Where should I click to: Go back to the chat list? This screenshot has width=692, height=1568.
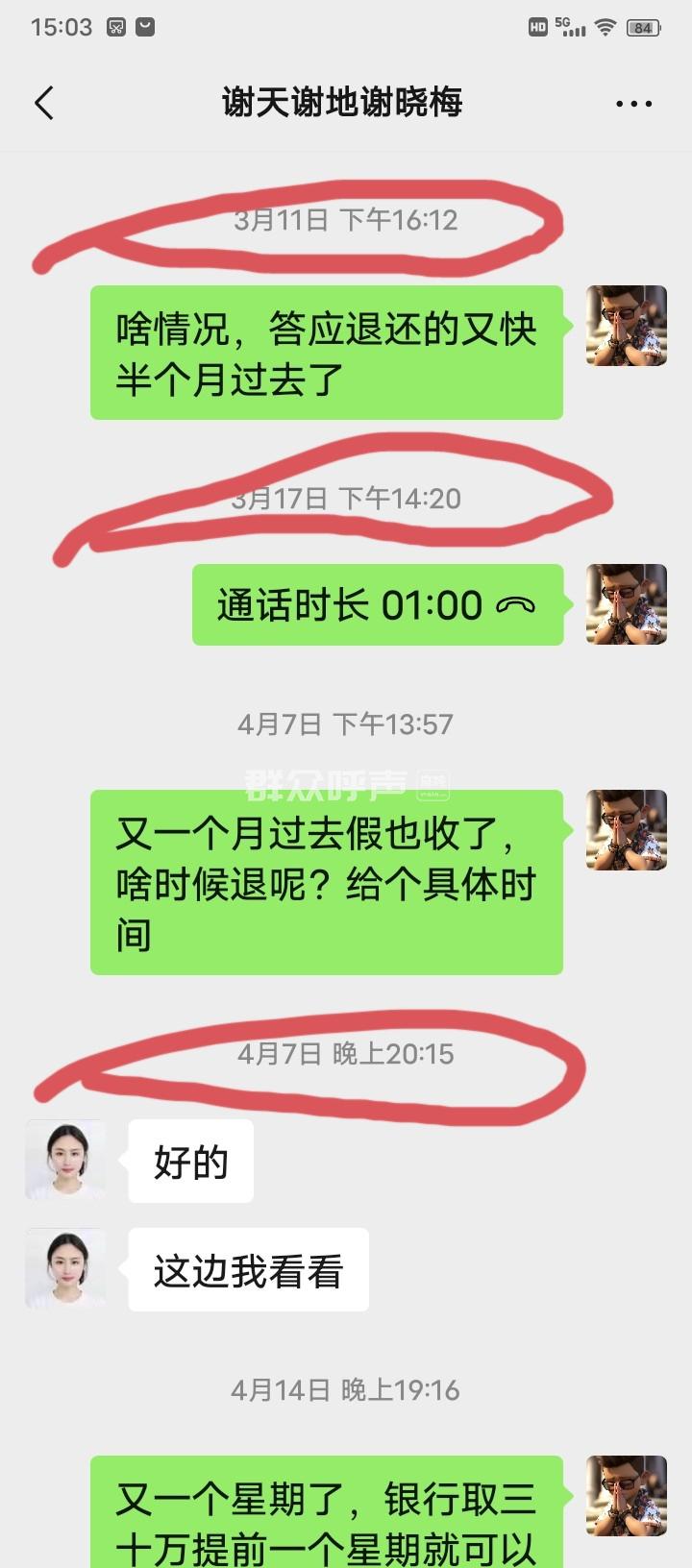(44, 103)
